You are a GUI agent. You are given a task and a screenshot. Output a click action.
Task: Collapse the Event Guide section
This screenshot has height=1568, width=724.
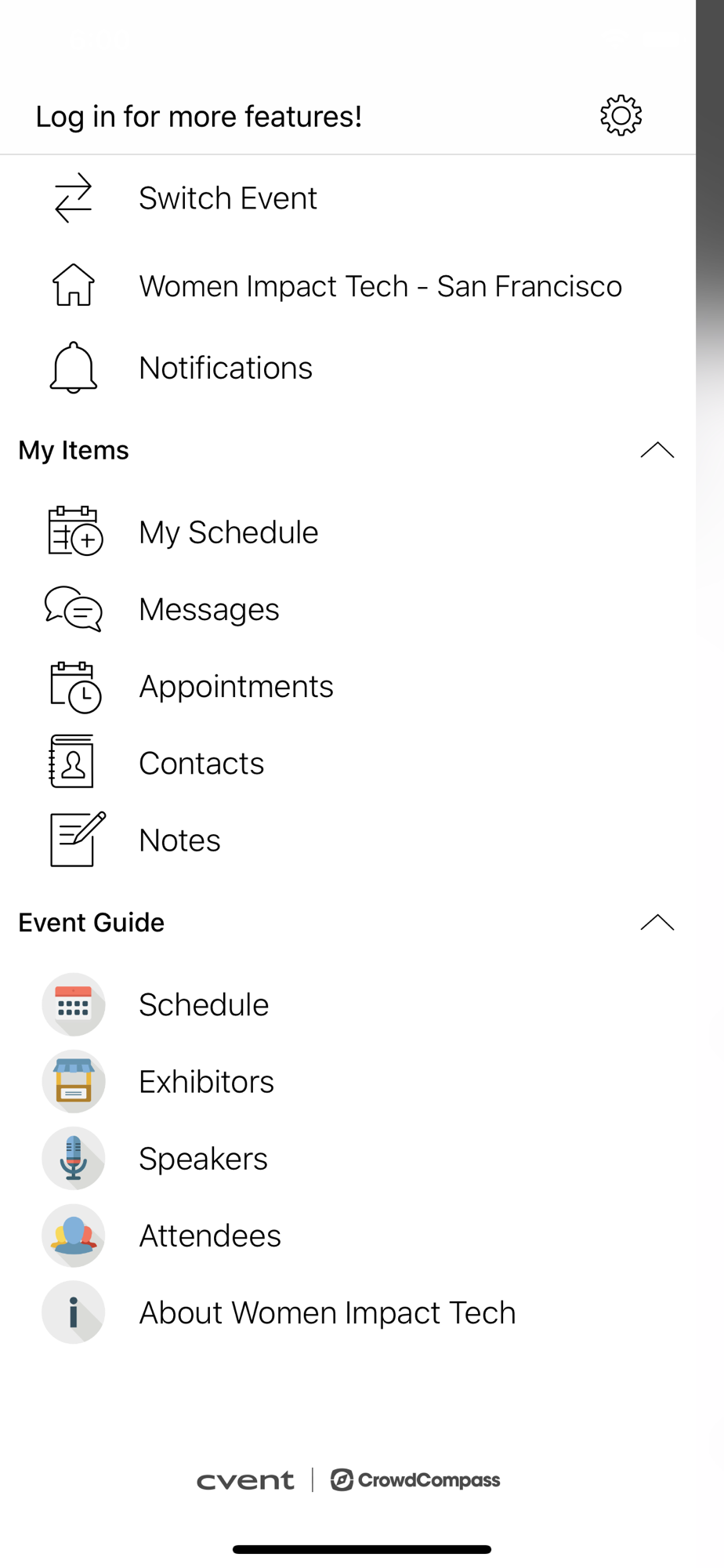(657, 922)
